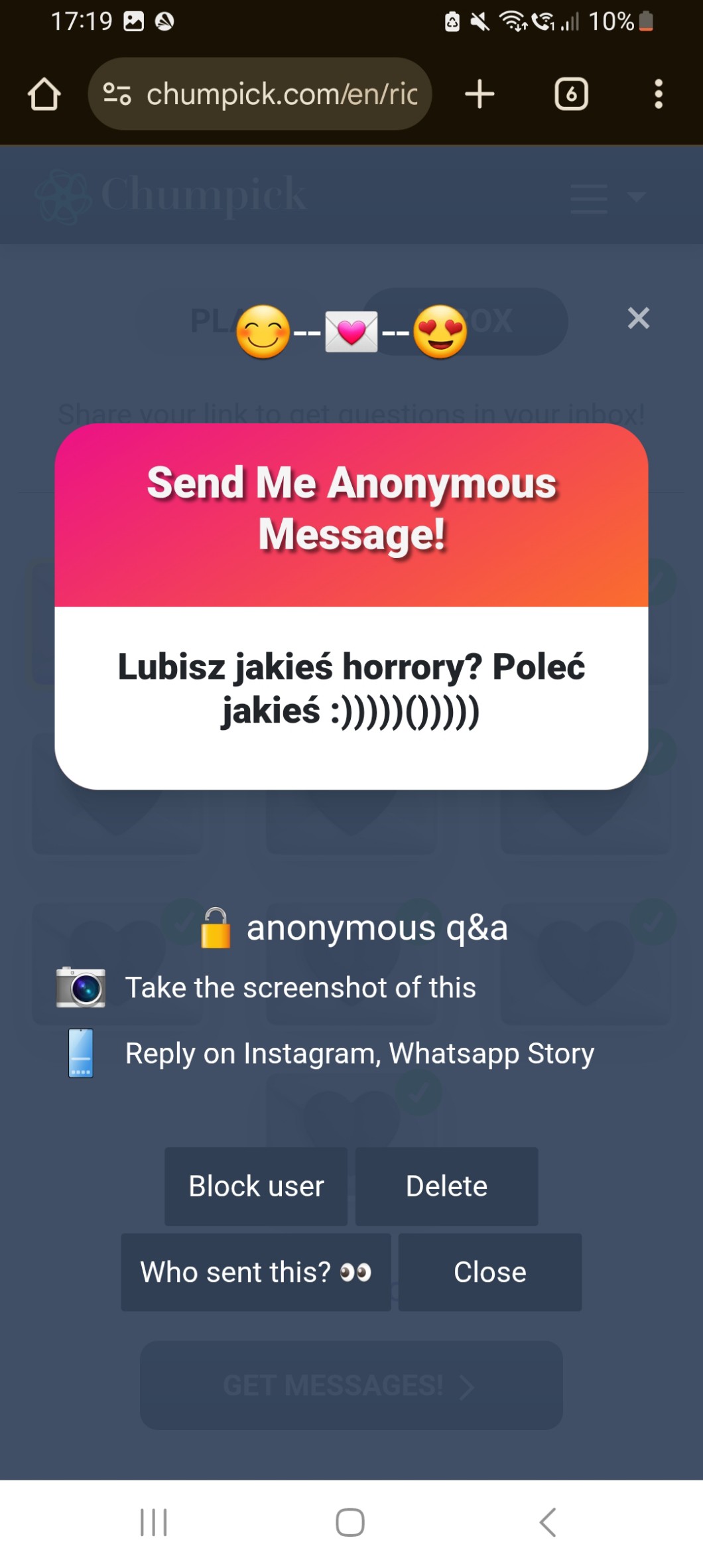Open the browser home page

tap(44, 94)
